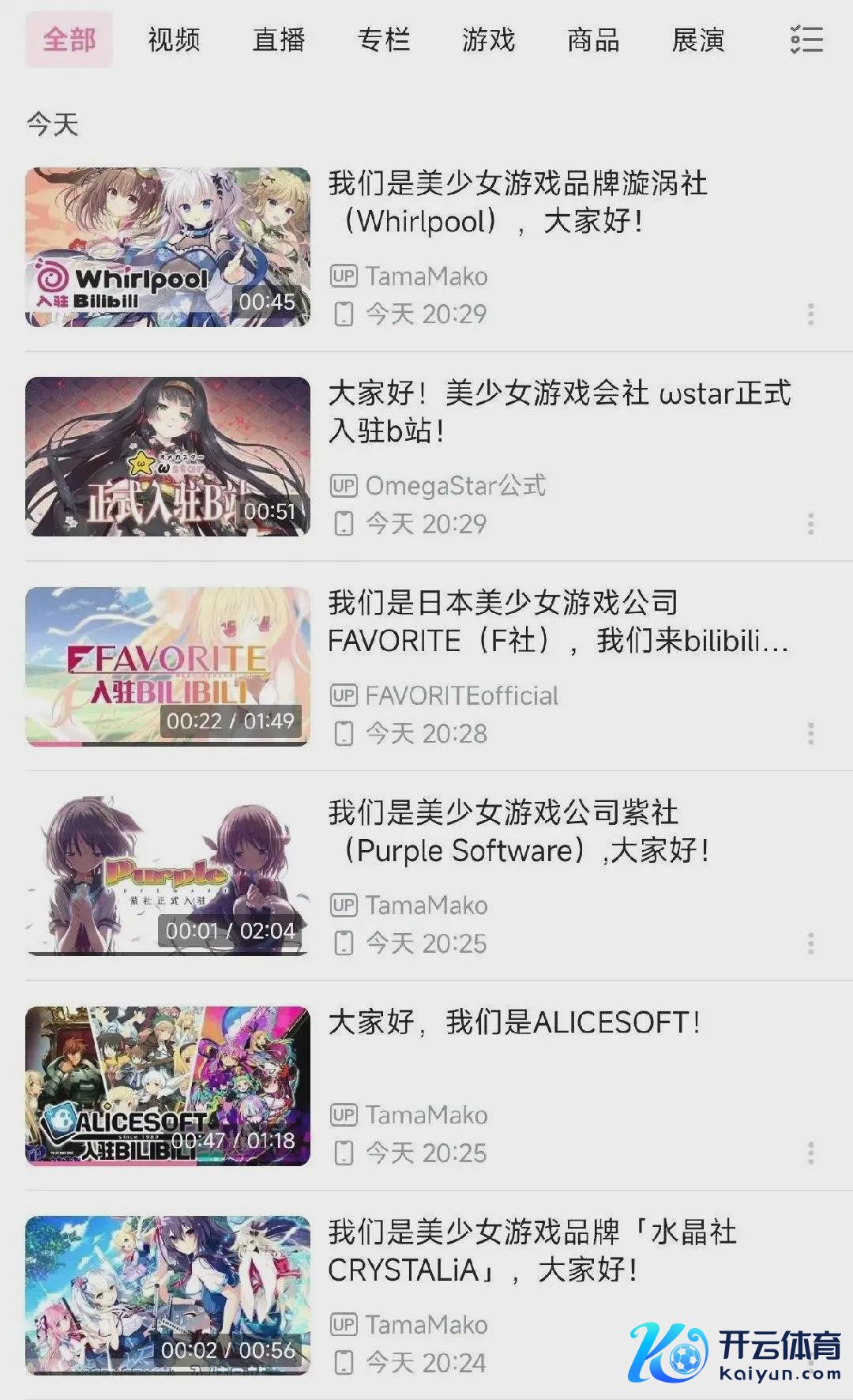Open more options for the ωstar video
The height and width of the screenshot is (1400, 853).
click(810, 524)
